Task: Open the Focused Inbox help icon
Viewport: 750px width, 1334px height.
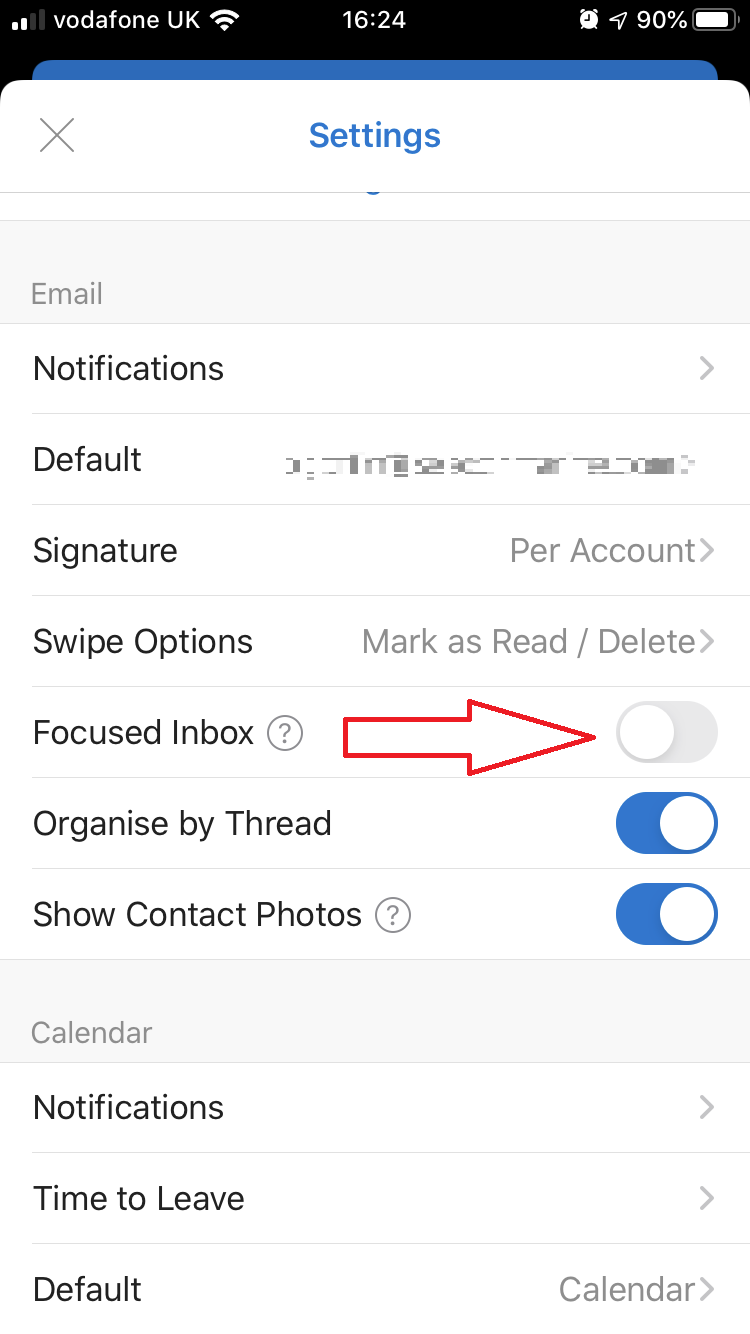Action: [x=284, y=733]
